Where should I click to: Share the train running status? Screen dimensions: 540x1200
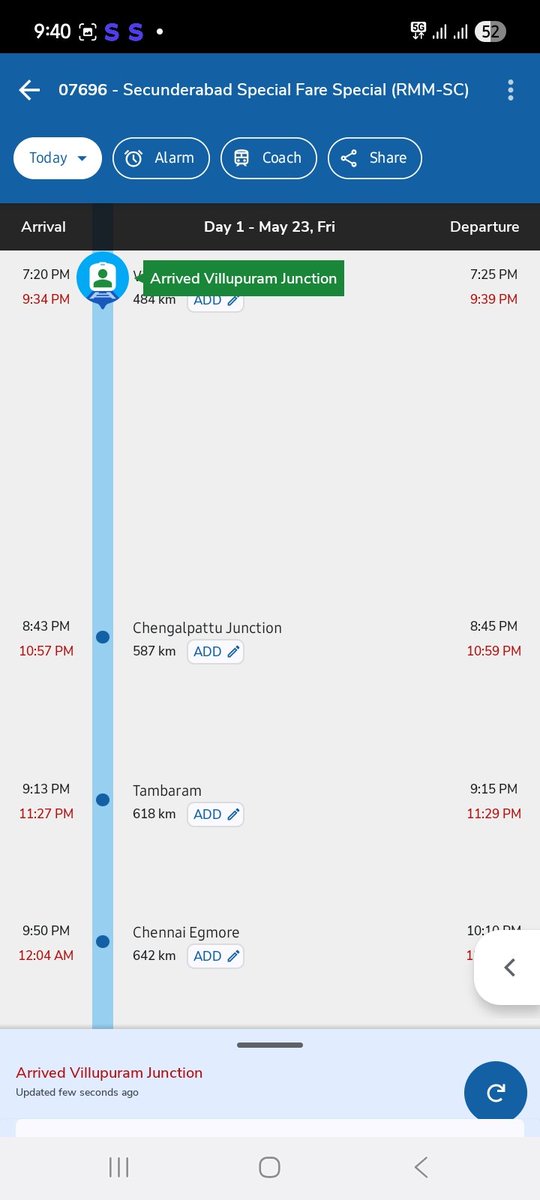pyautogui.click(x=375, y=158)
